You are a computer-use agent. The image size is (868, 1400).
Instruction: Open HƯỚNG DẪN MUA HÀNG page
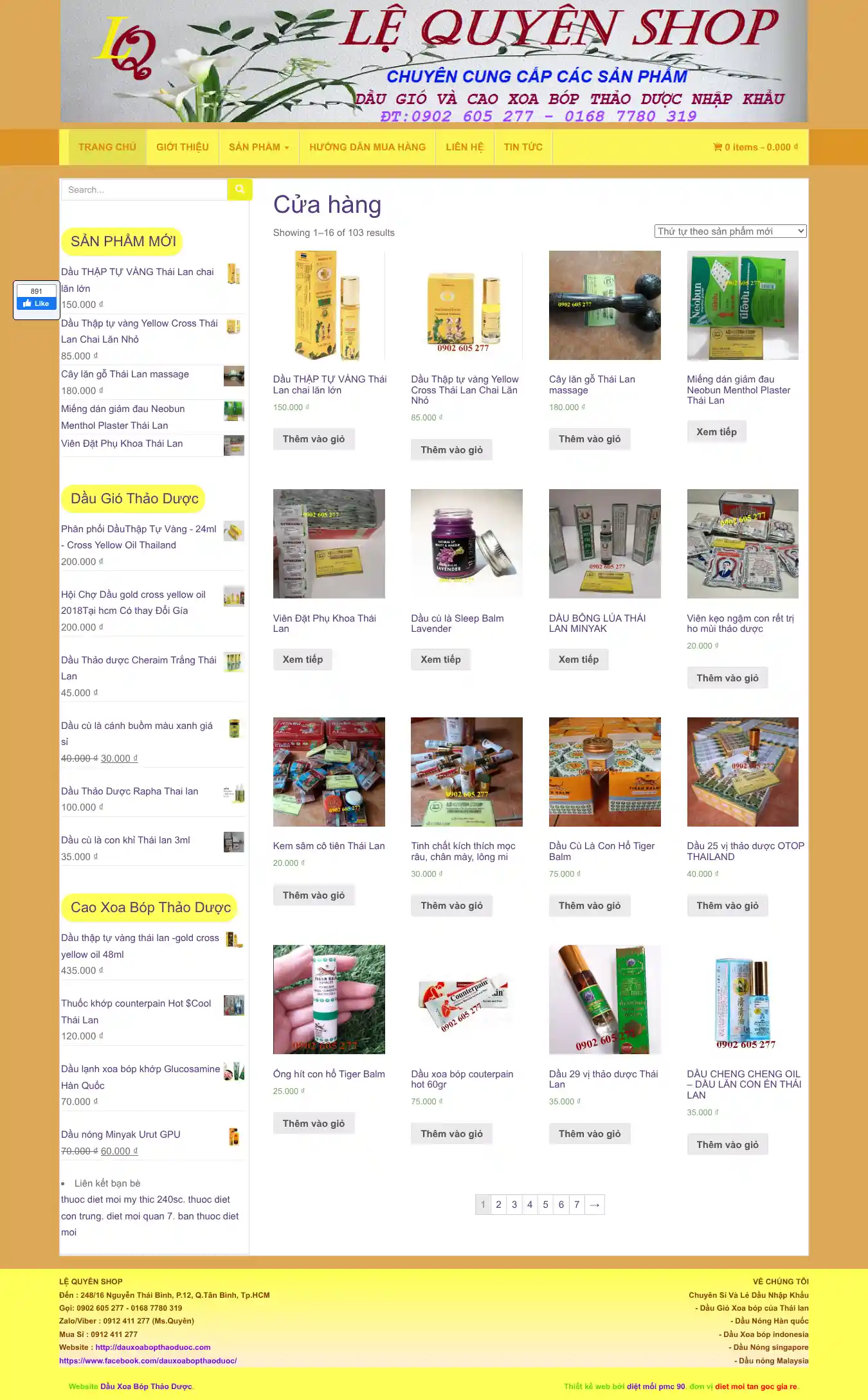pos(367,147)
